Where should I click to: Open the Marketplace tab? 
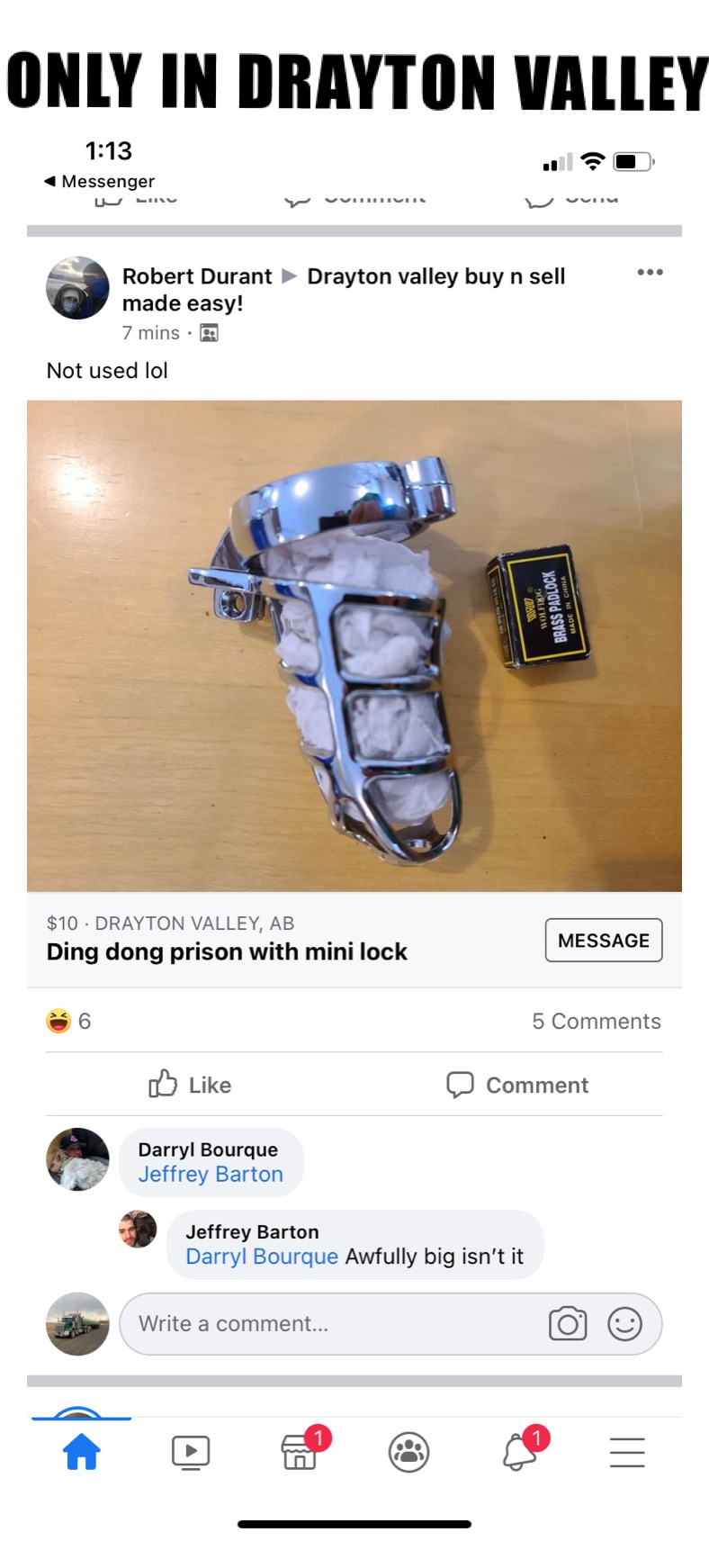[x=300, y=1452]
